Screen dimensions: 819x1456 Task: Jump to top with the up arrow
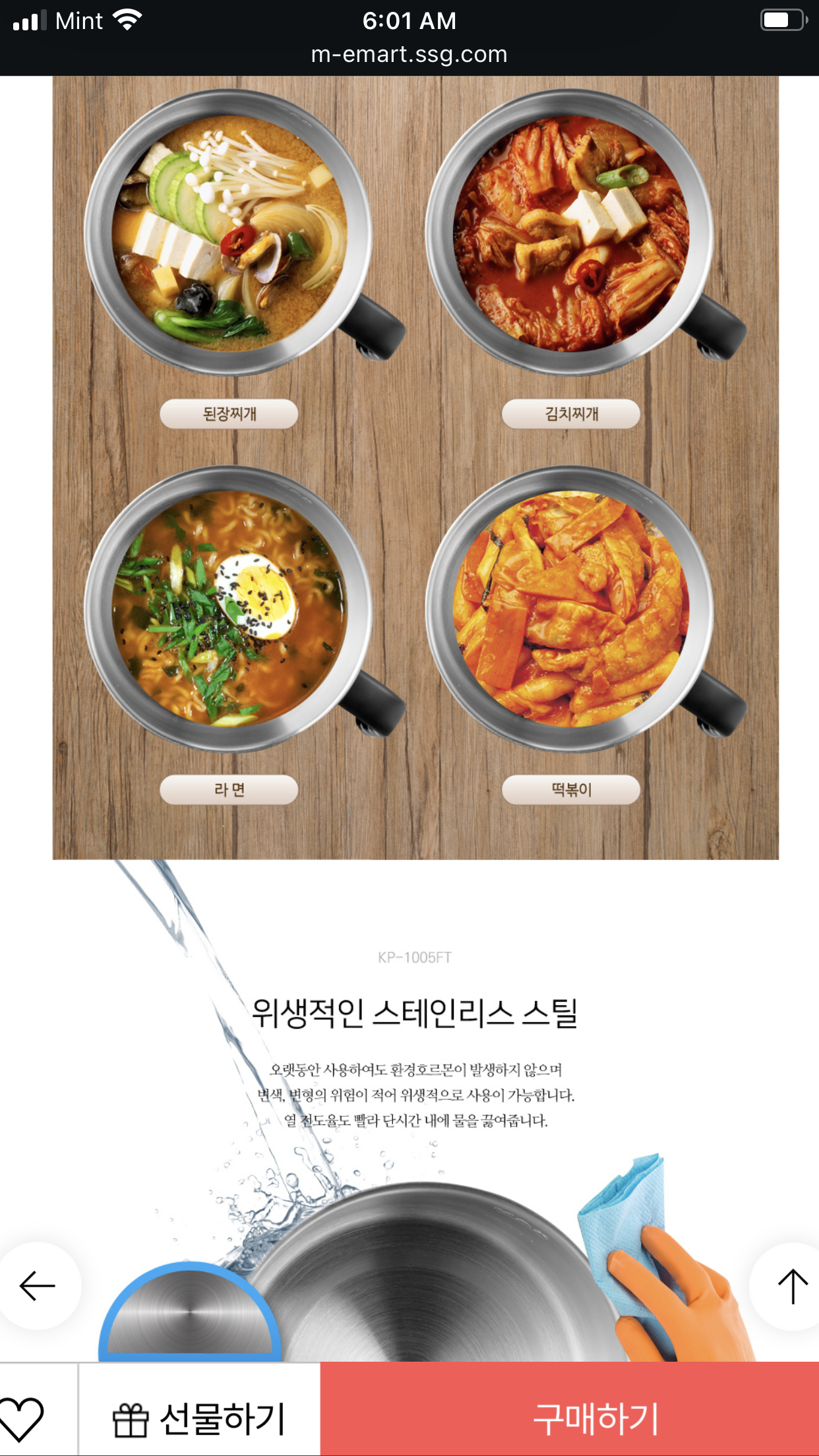tap(791, 1285)
